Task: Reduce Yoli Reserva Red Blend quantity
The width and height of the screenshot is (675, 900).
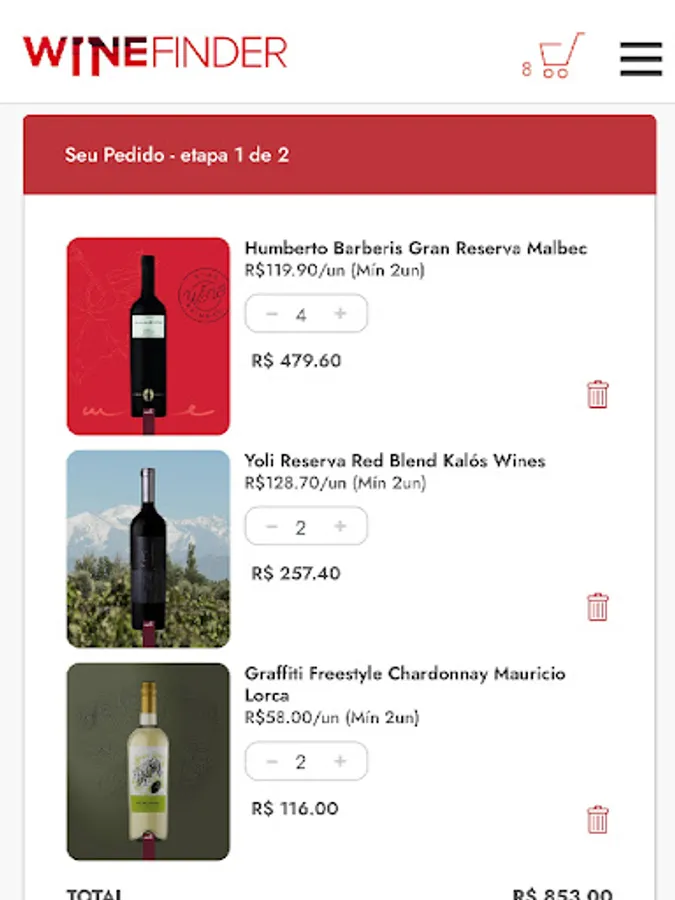Action: click(x=272, y=527)
